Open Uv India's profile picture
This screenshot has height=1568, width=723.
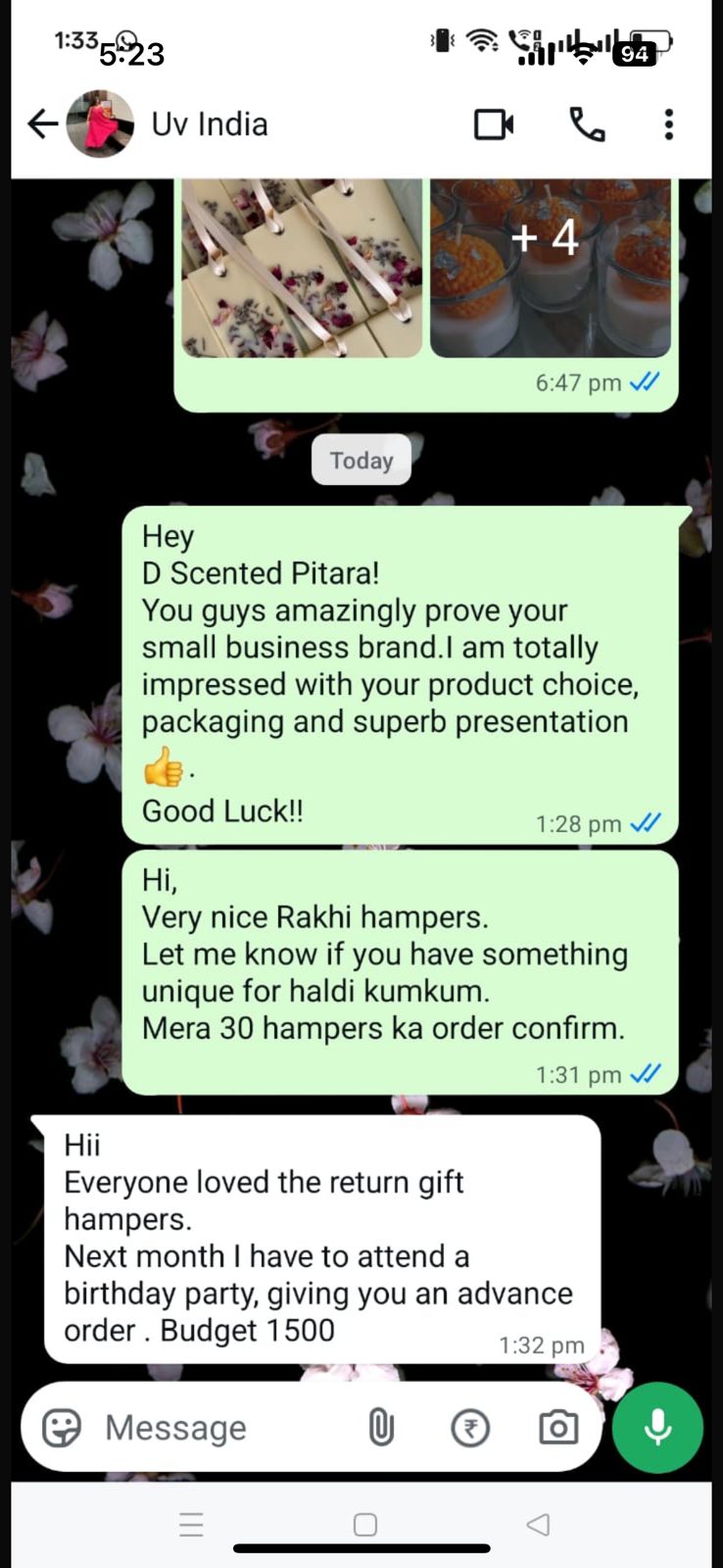pyautogui.click(x=100, y=124)
